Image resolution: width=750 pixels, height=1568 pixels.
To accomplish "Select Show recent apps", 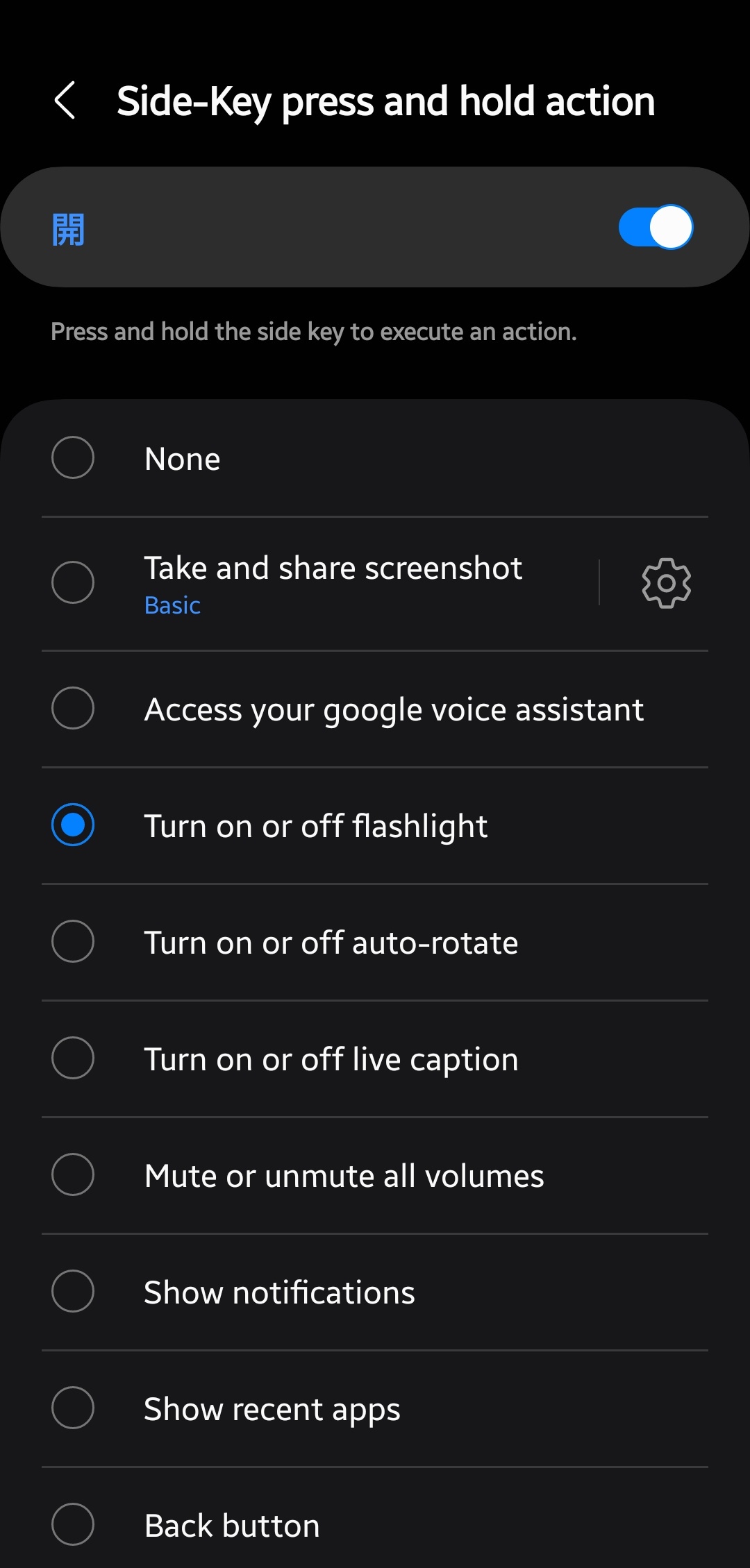I will coord(73,1408).
